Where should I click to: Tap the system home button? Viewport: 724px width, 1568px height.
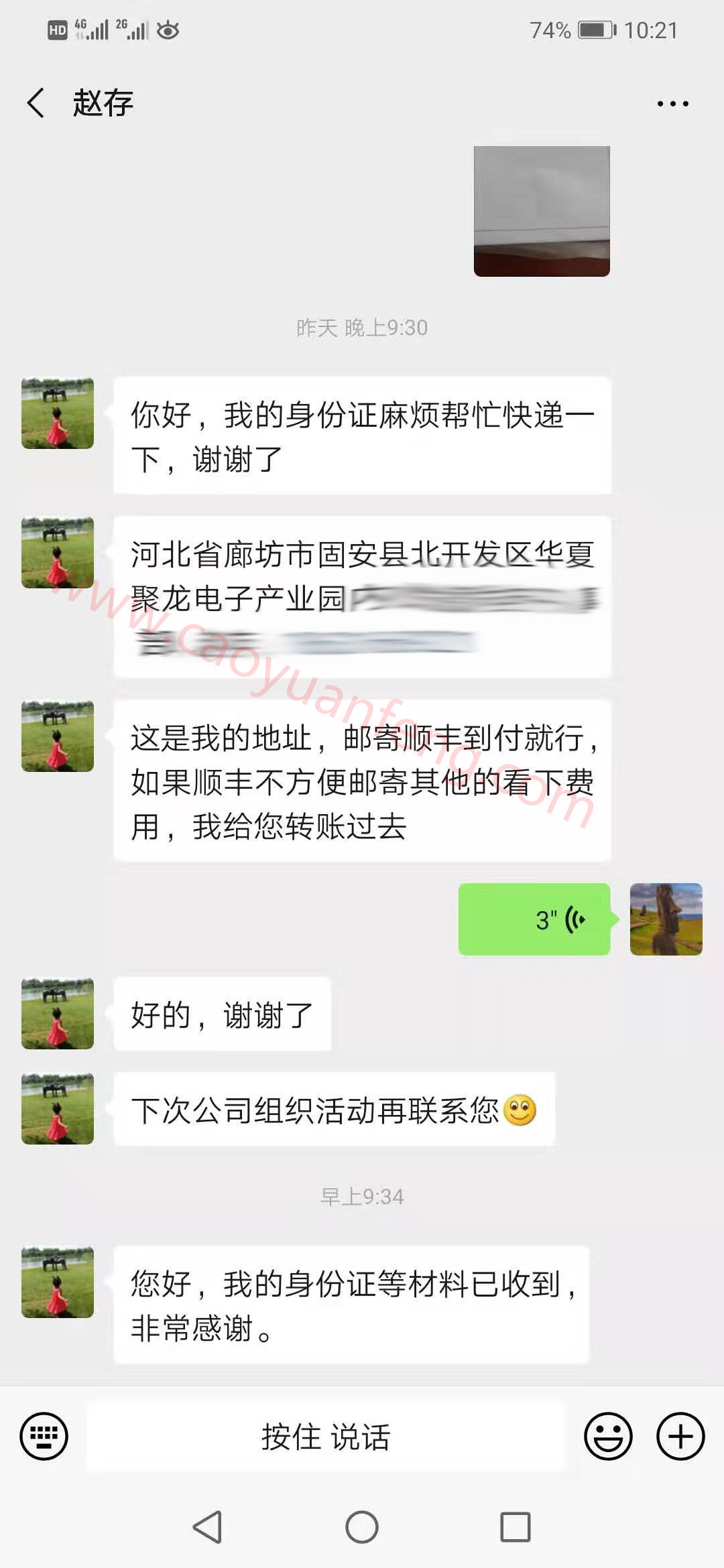[362, 1527]
